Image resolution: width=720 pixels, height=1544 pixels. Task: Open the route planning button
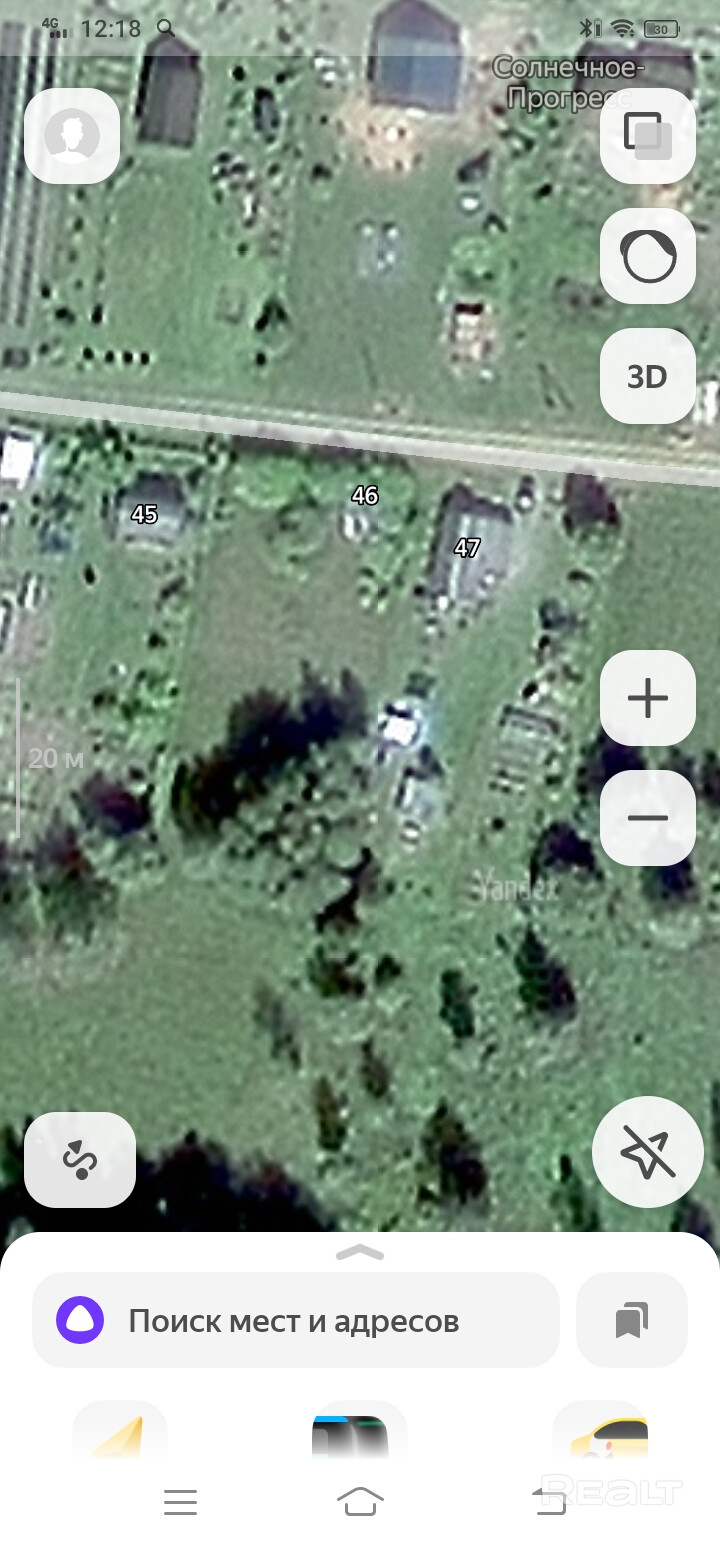coord(79,1160)
